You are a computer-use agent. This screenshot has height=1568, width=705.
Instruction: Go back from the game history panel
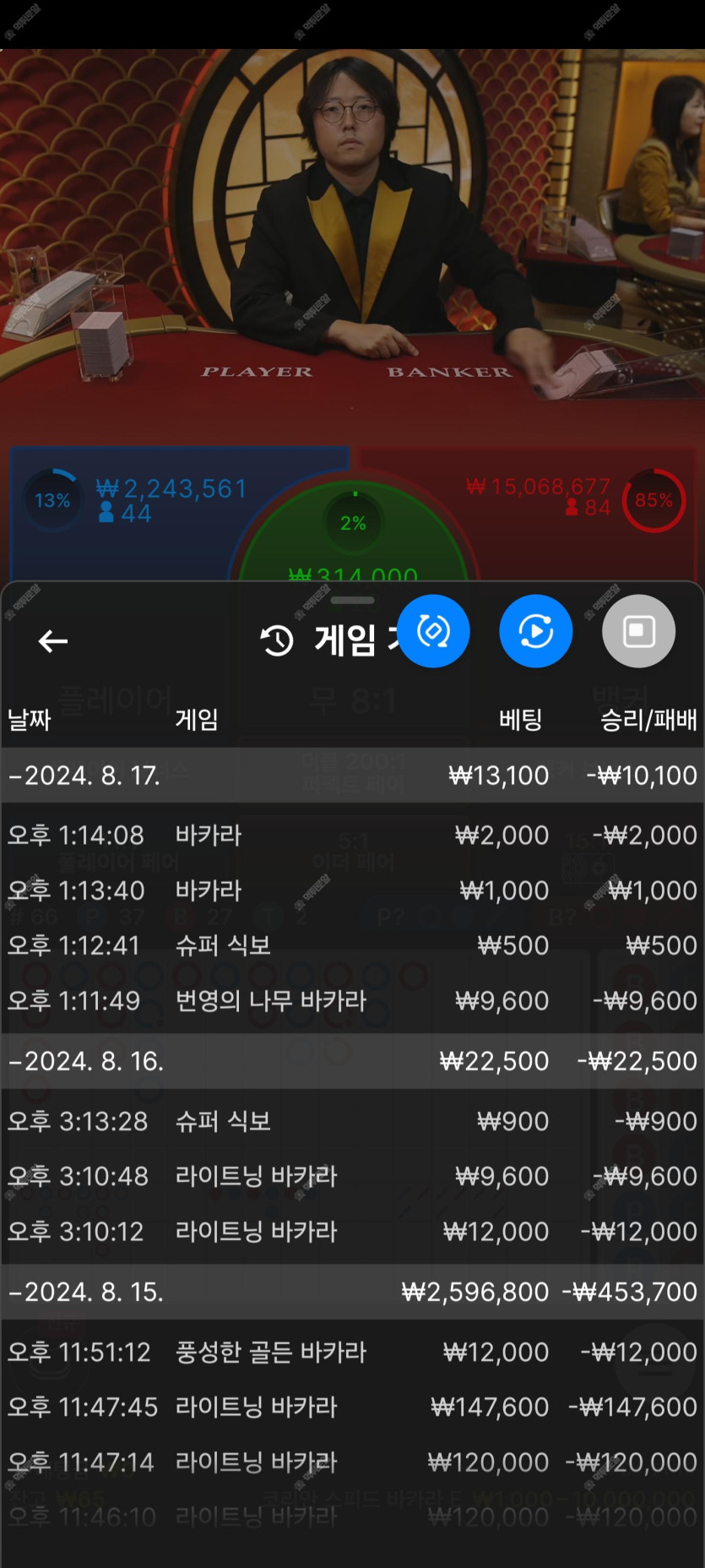[52, 641]
